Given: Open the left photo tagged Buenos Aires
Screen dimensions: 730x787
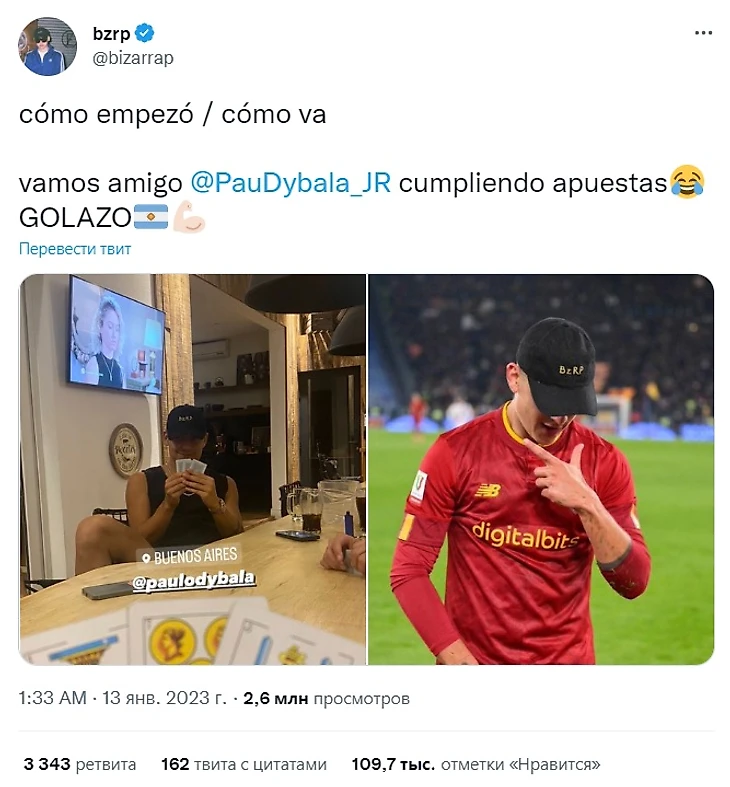Looking at the screenshot, I should 193,469.
